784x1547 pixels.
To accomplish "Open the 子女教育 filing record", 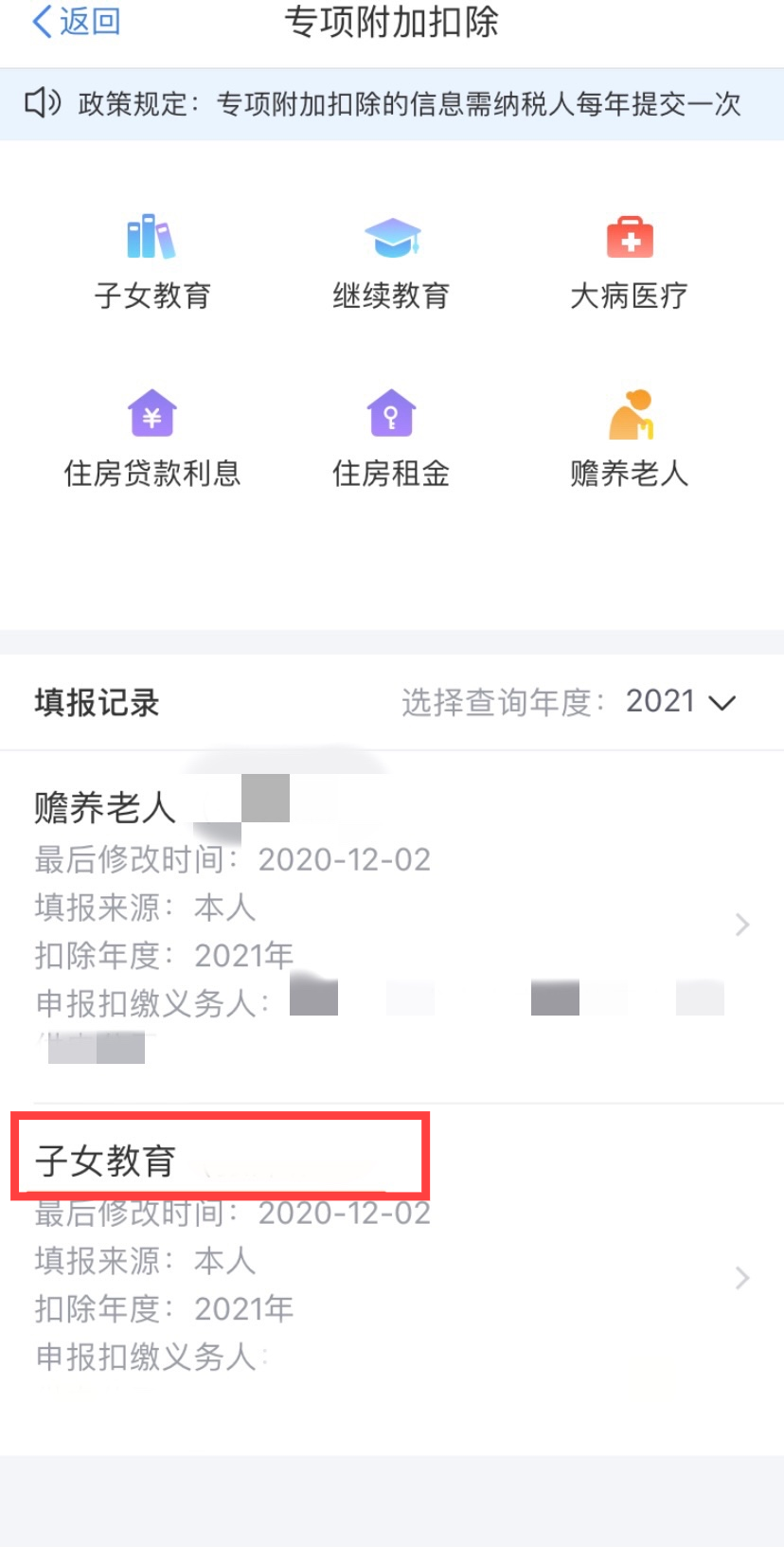I will tap(392, 1279).
